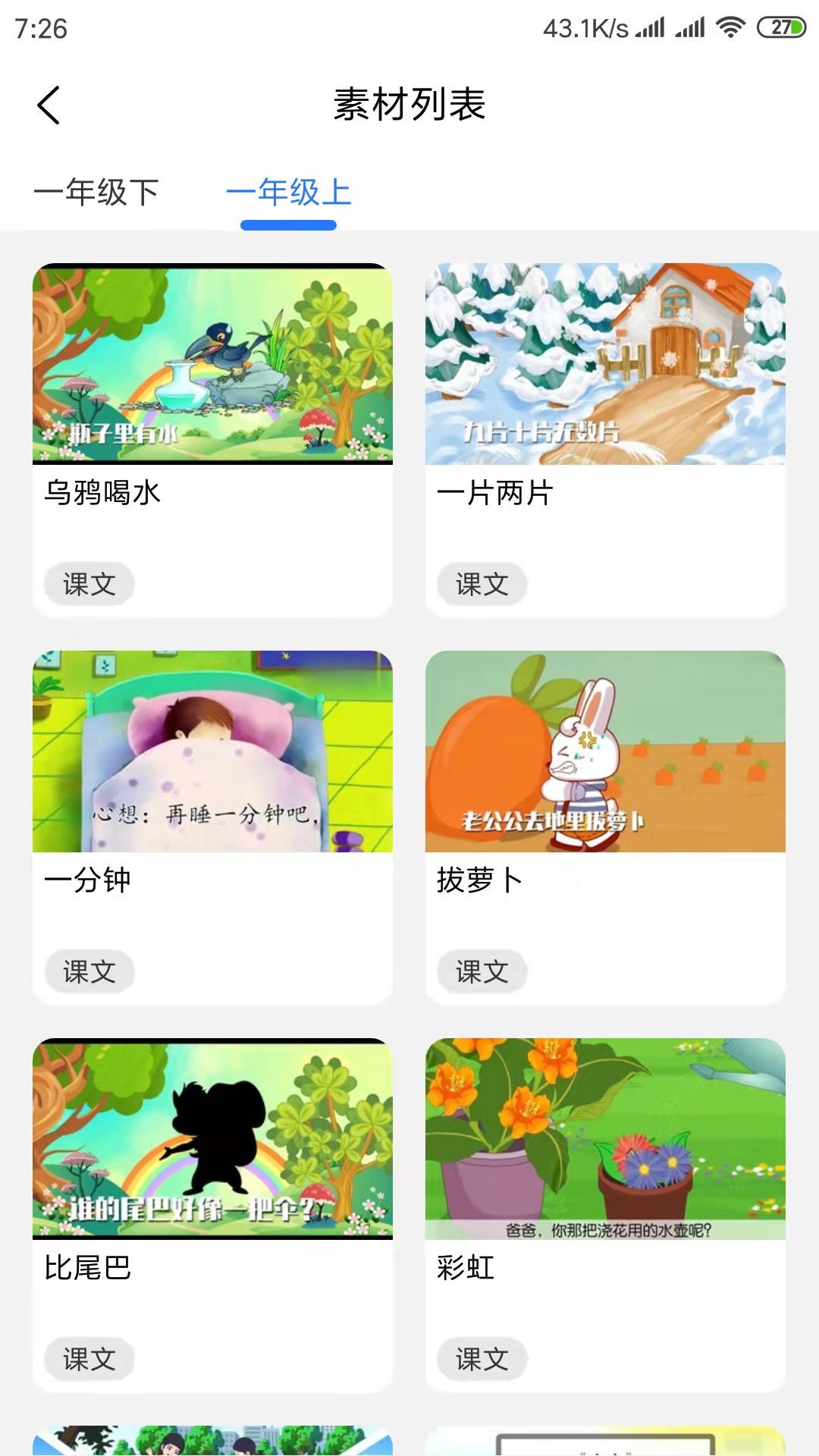The width and height of the screenshot is (819, 1456).
Task: Open the 乌鸦喝水 video thumbnail
Action: [212, 362]
